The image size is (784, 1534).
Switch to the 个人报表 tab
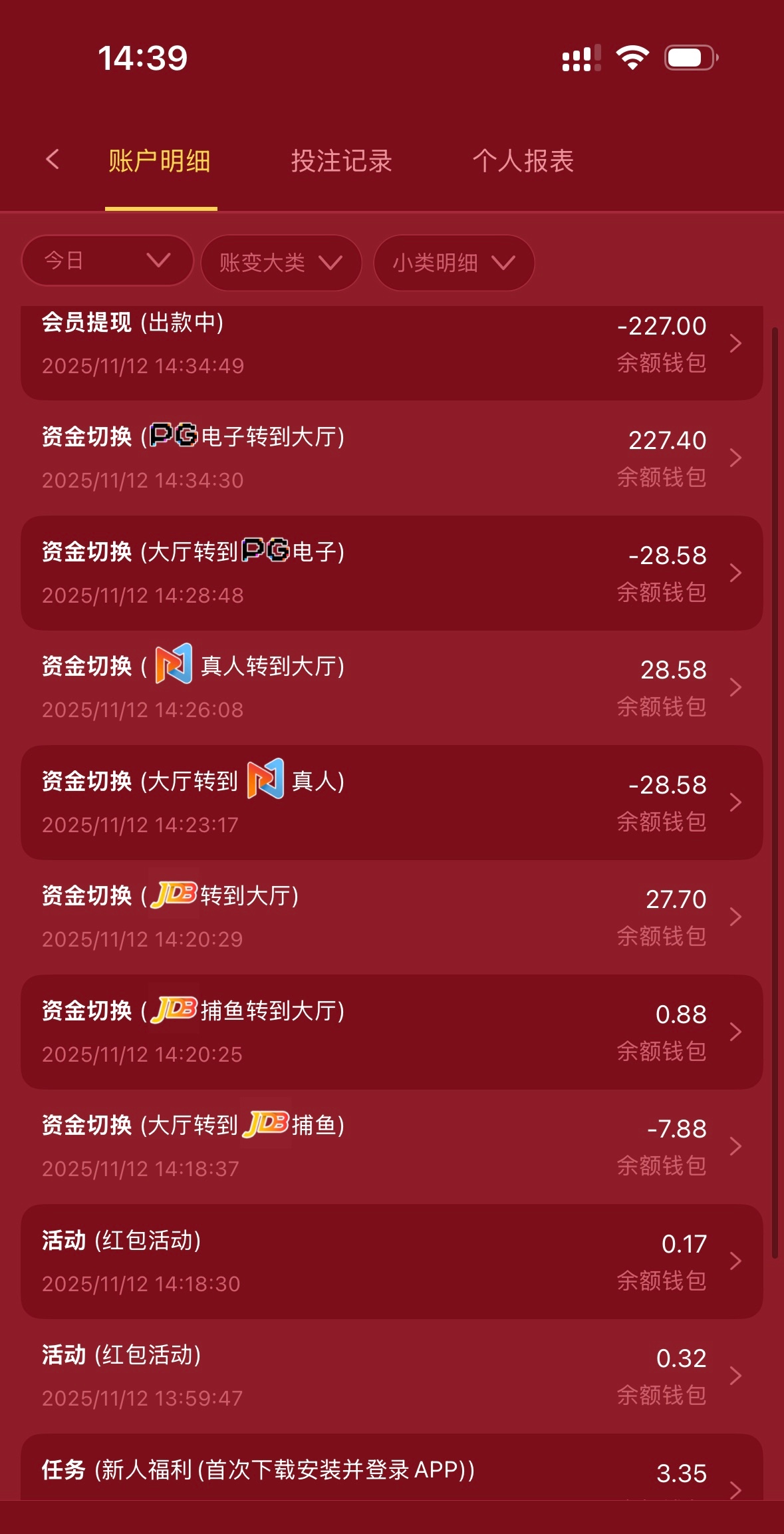(523, 161)
